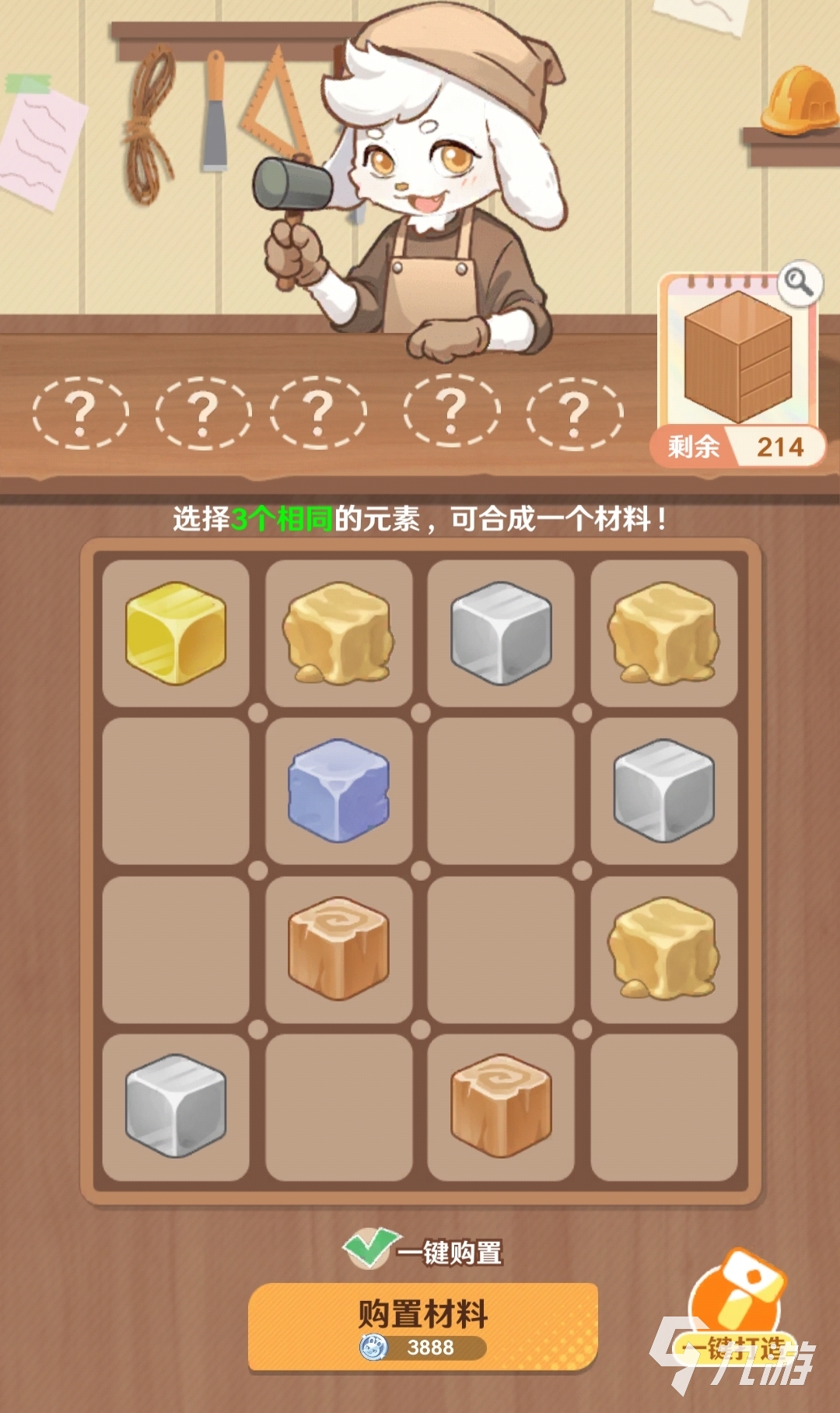Select the blue ice cube element
The height and width of the screenshot is (1413, 840).
coord(338,791)
